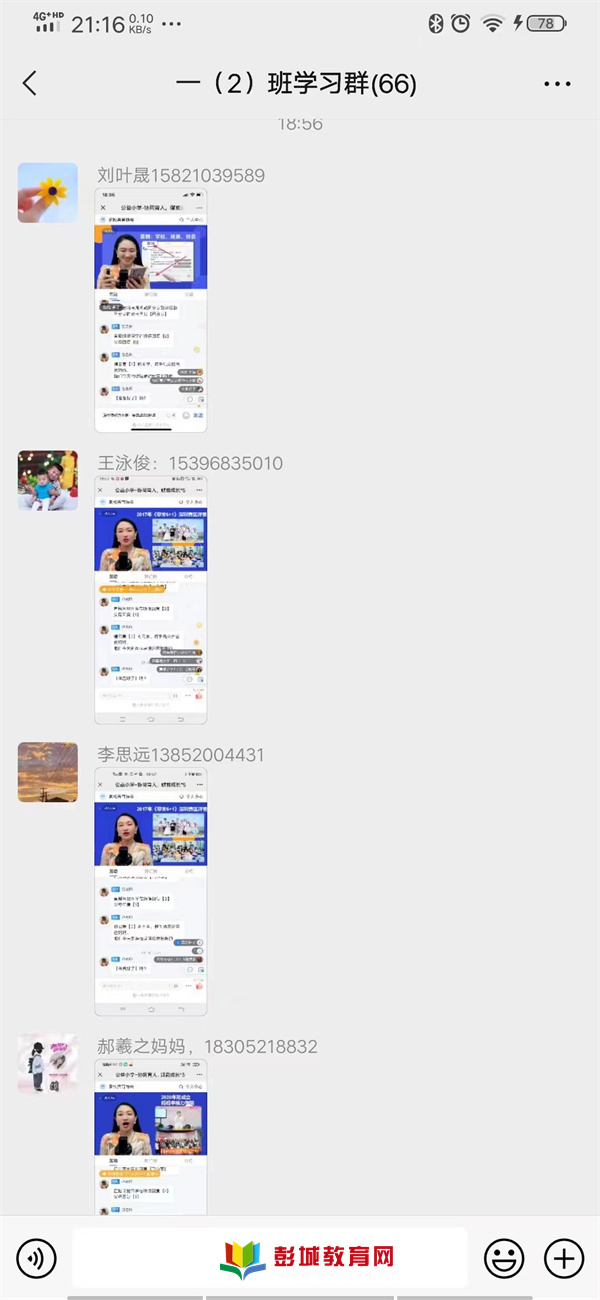Open 刘叶晟's avatar profile
Screen dimensions: 600x1300
(x=47, y=192)
